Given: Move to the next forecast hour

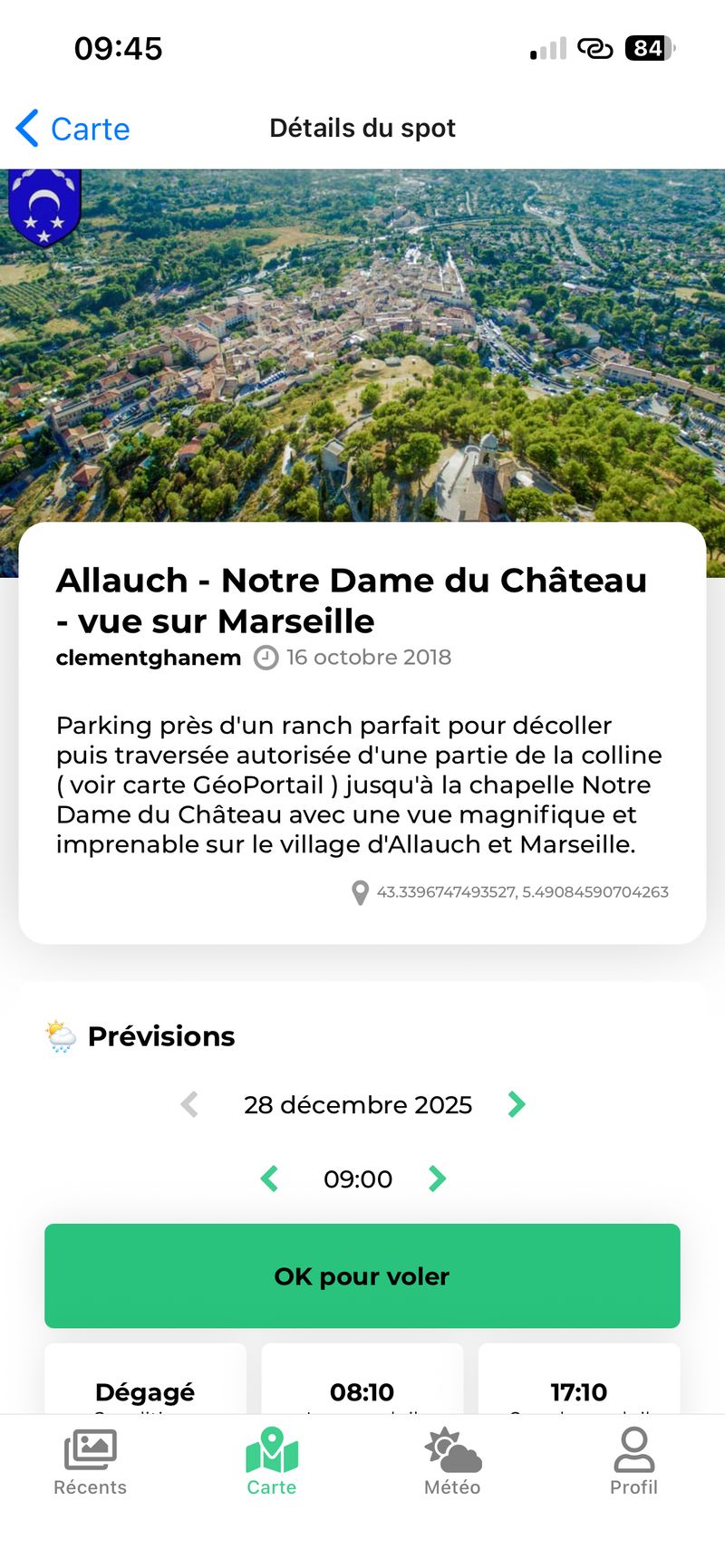Looking at the screenshot, I should pos(437,1178).
